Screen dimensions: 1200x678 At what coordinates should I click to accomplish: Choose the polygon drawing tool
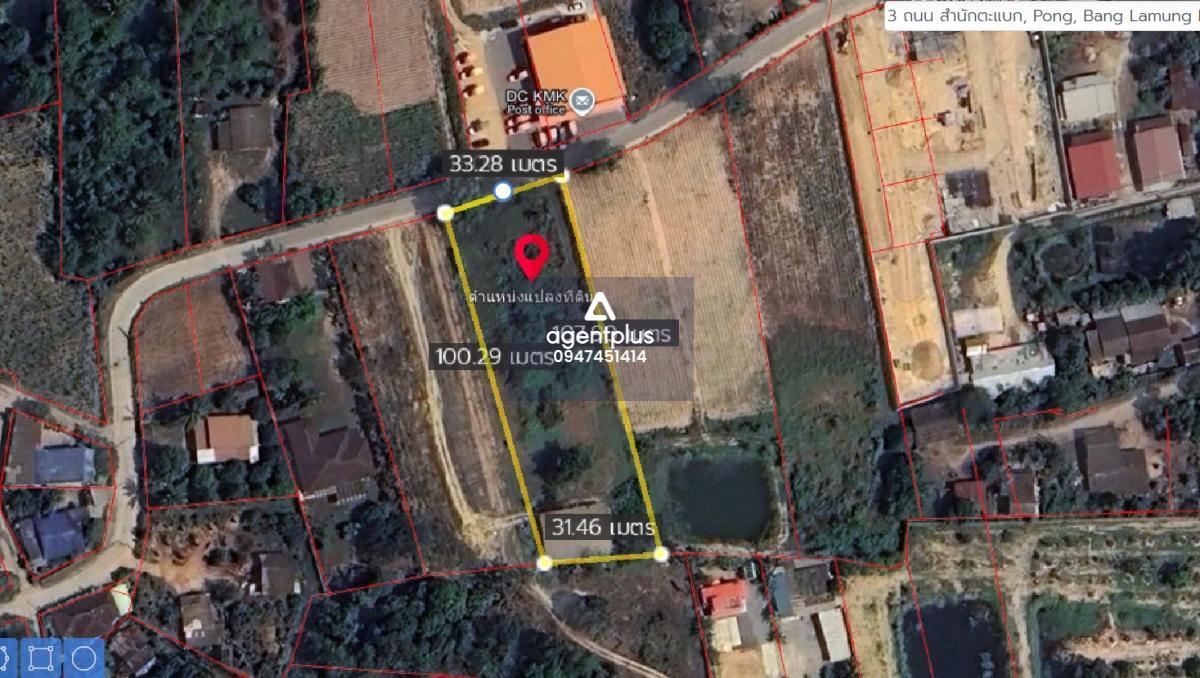pos(3,658)
